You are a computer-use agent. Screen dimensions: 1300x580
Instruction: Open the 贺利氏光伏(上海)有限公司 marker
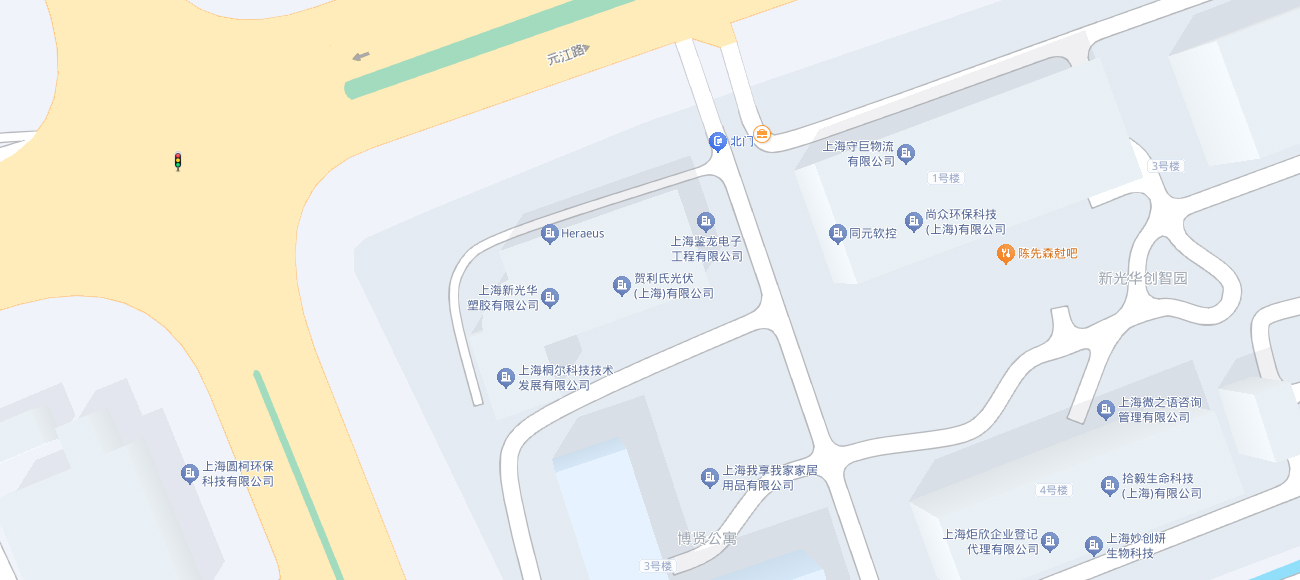622,286
